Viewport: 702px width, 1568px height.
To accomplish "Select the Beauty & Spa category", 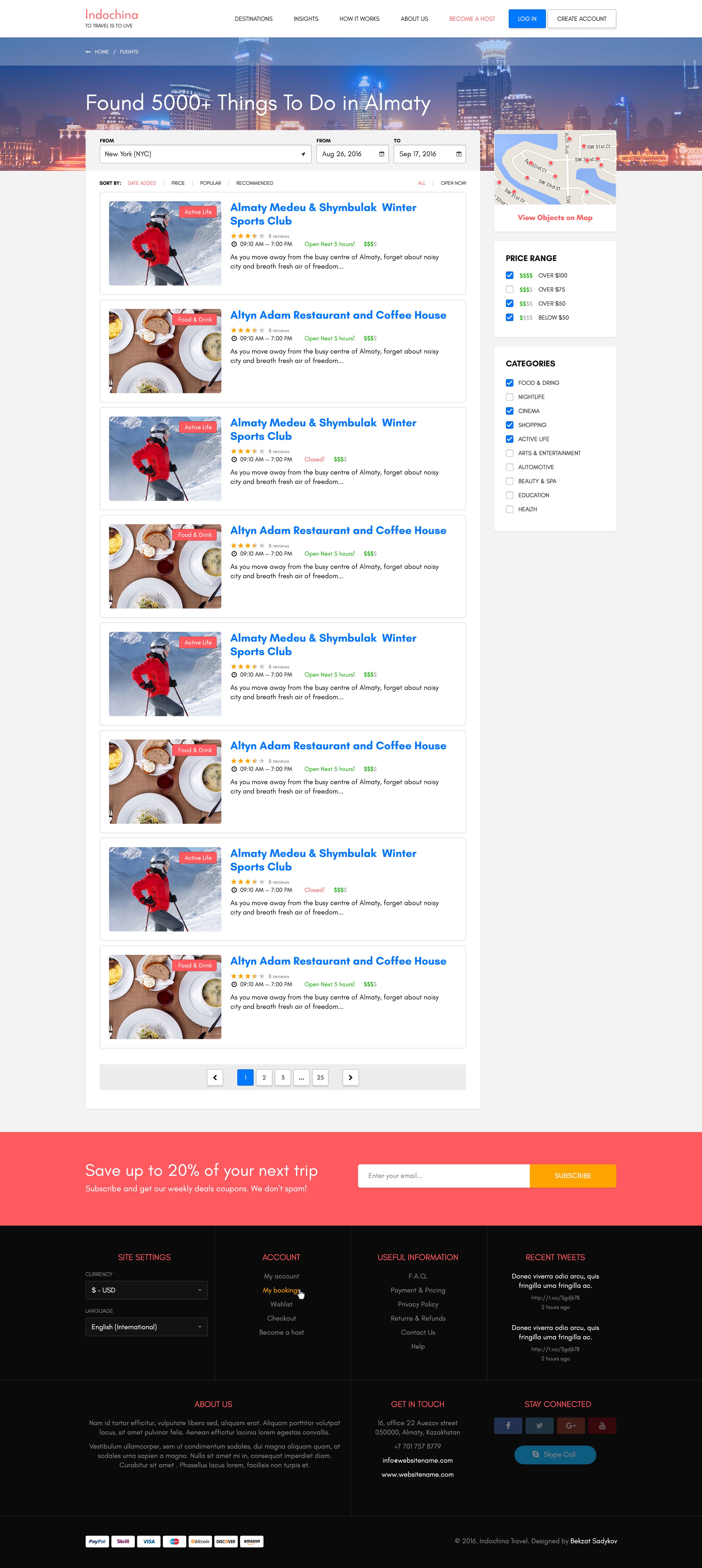I will point(510,481).
